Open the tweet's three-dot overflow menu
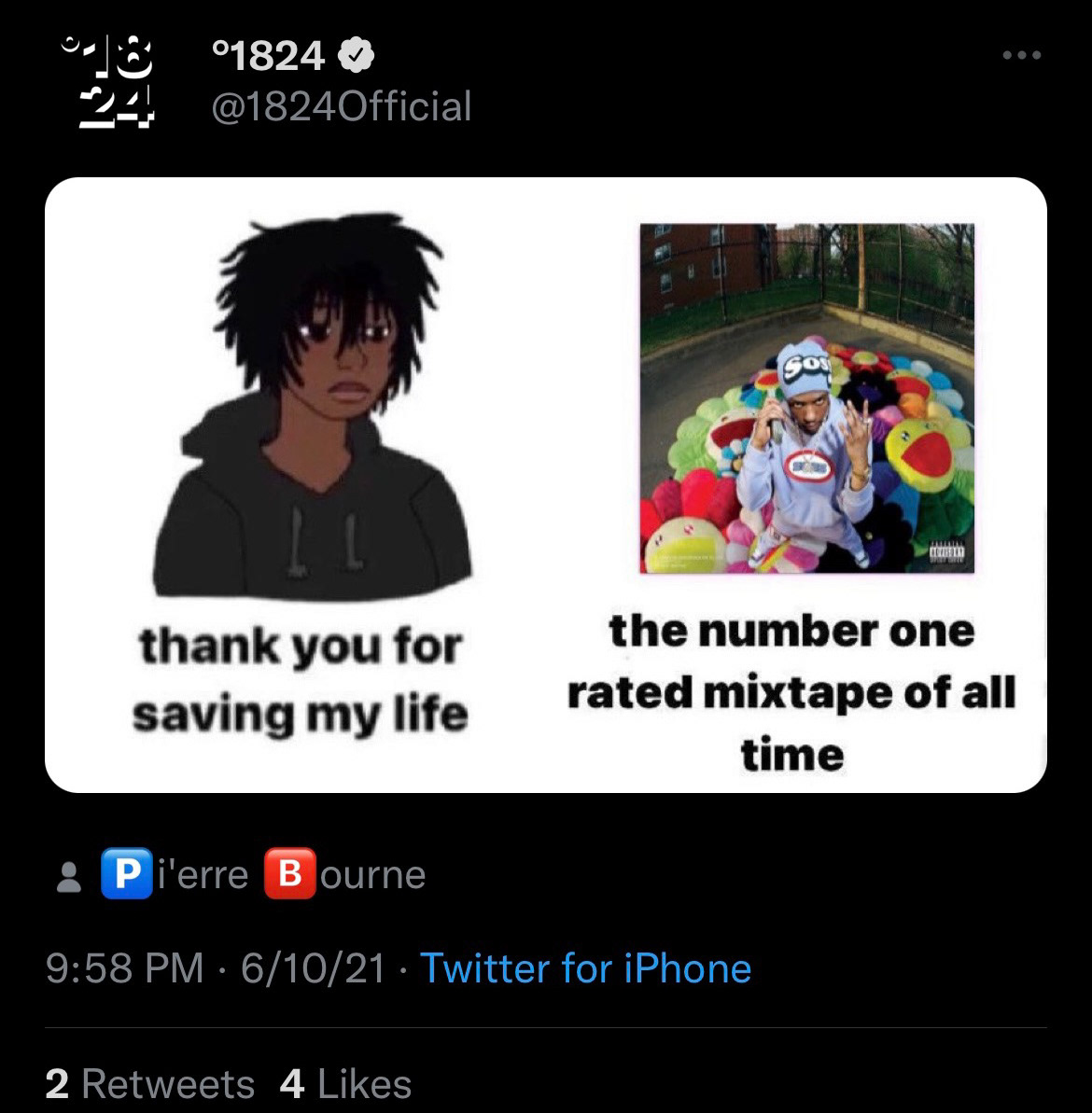This screenshot has height=1113, width=1092. tap(1022, 56)
